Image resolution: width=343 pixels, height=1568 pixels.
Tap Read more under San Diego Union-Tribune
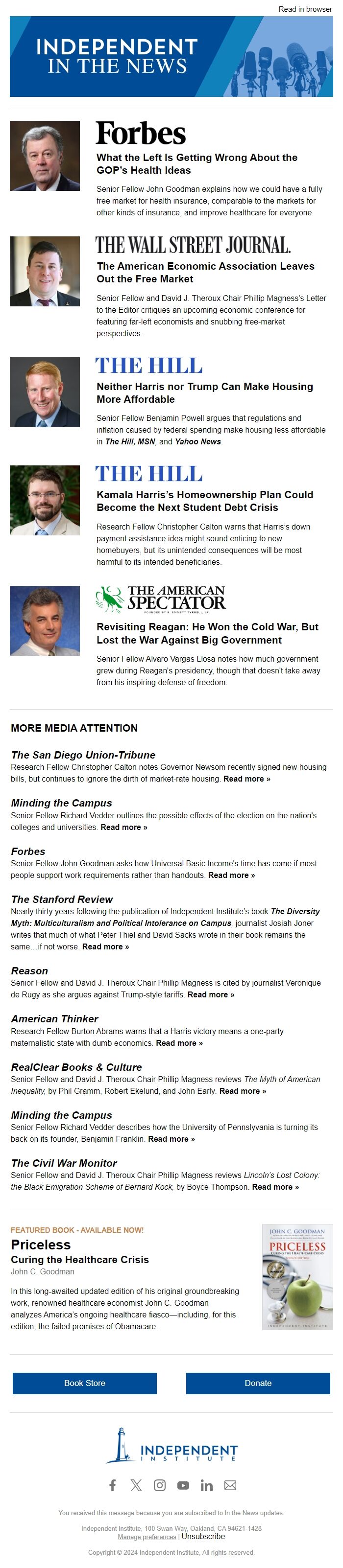pos(246,779)
